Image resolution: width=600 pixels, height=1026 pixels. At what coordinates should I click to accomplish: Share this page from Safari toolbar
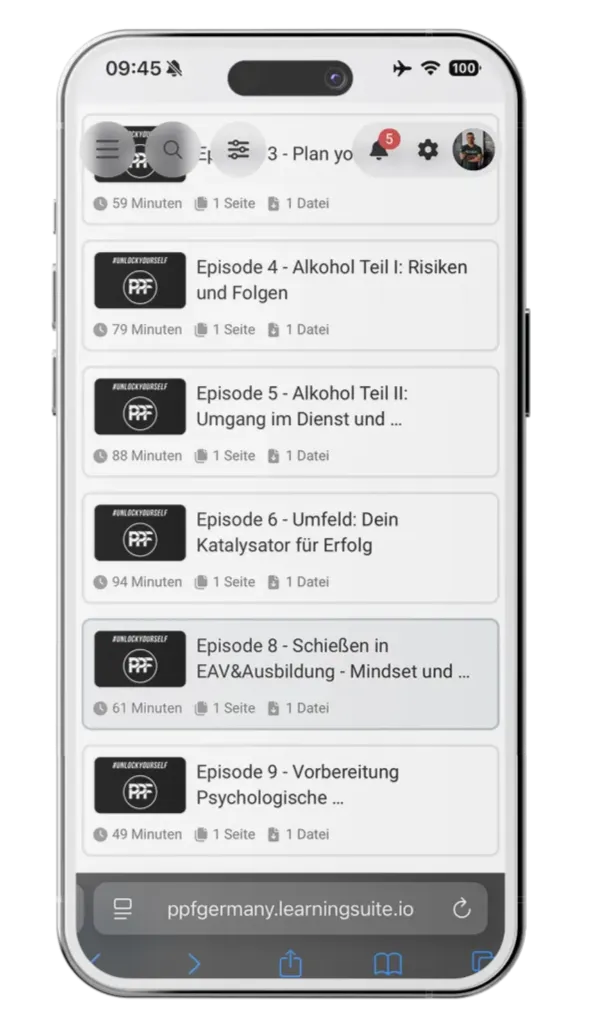[x=290, y=964]
